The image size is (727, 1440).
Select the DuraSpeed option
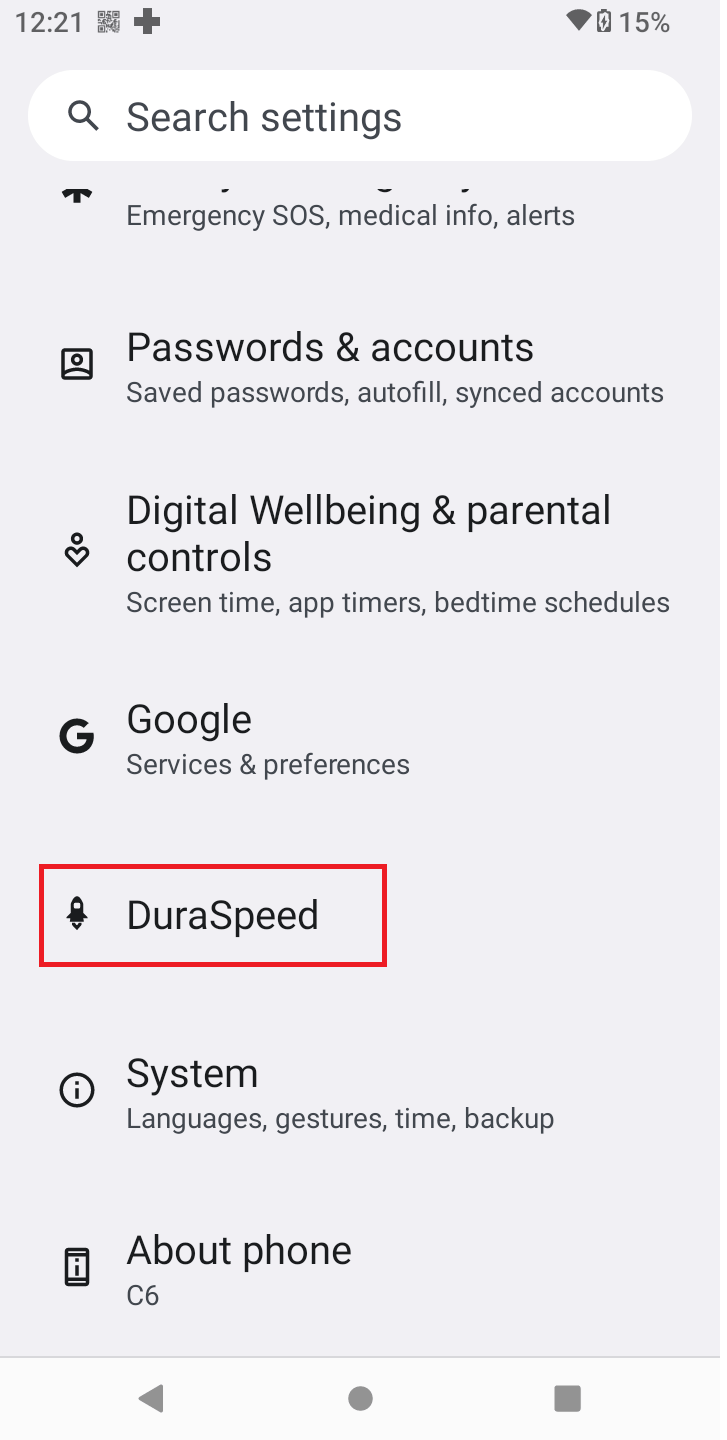tap(222, 916)
